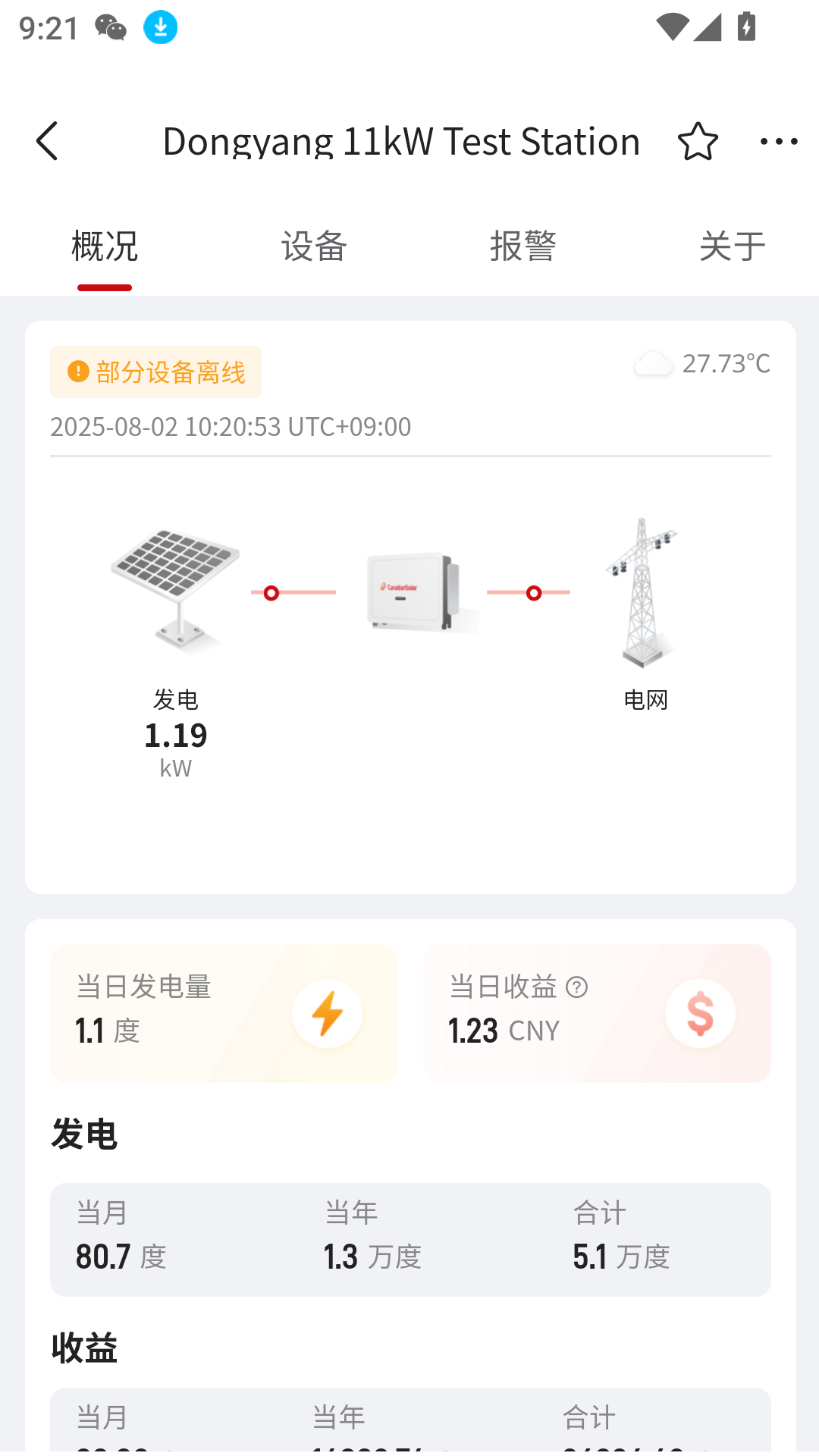Switch to the 关于 about tab
The height and width of the screenshot is (1456, 819).
click(732, 246)
